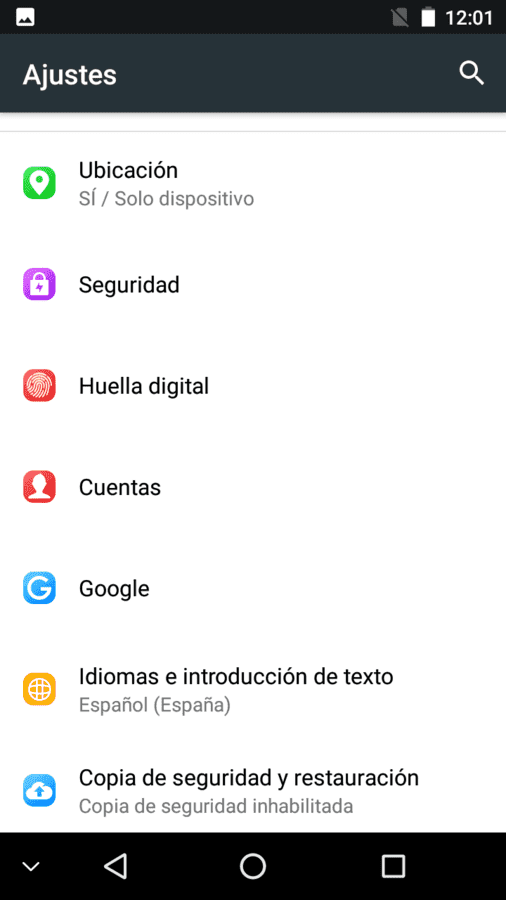Open the Seguridad settings
Image resolution: width=506 pixels, height=900 pixels.
(x=253, y=284)
